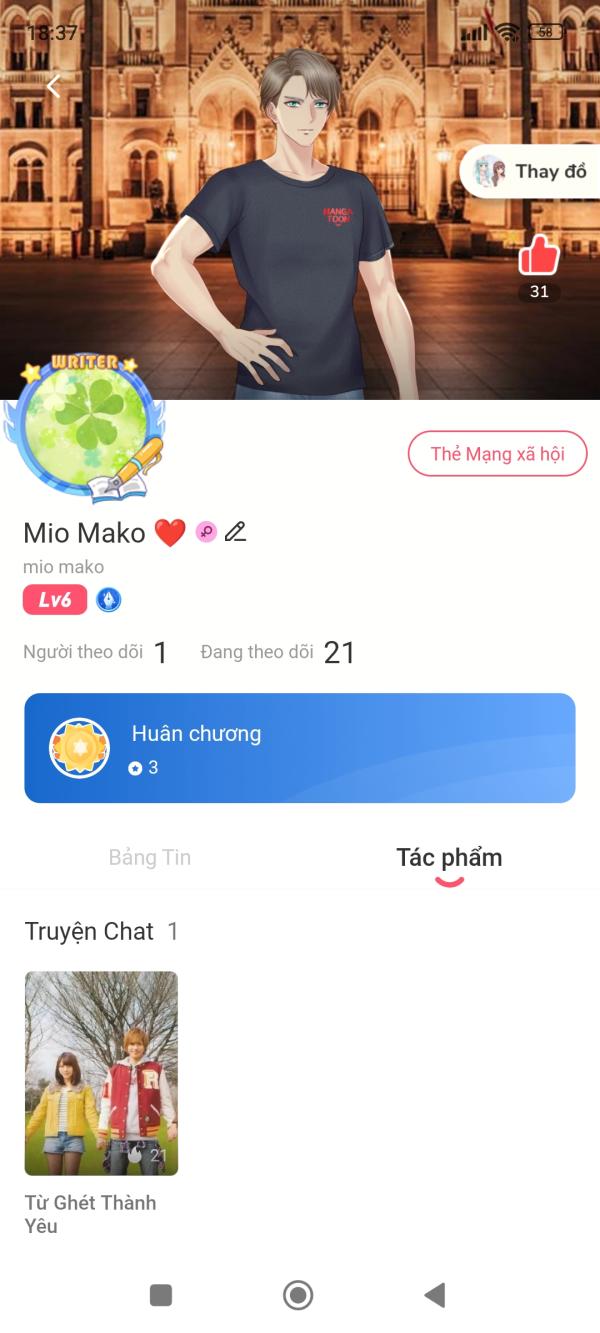View Người theo dõi followers list
This screenshot has width=600, height=1333.
coord(95,653)
